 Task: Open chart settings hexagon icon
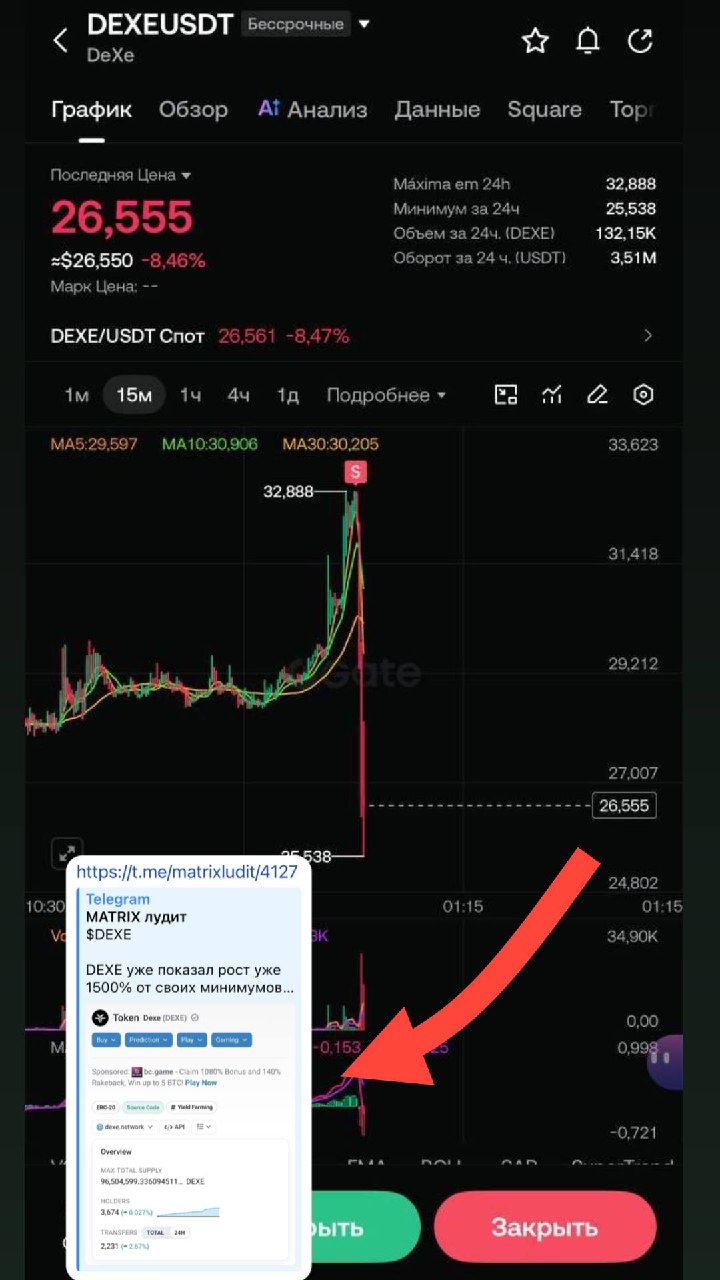[644, 395]
